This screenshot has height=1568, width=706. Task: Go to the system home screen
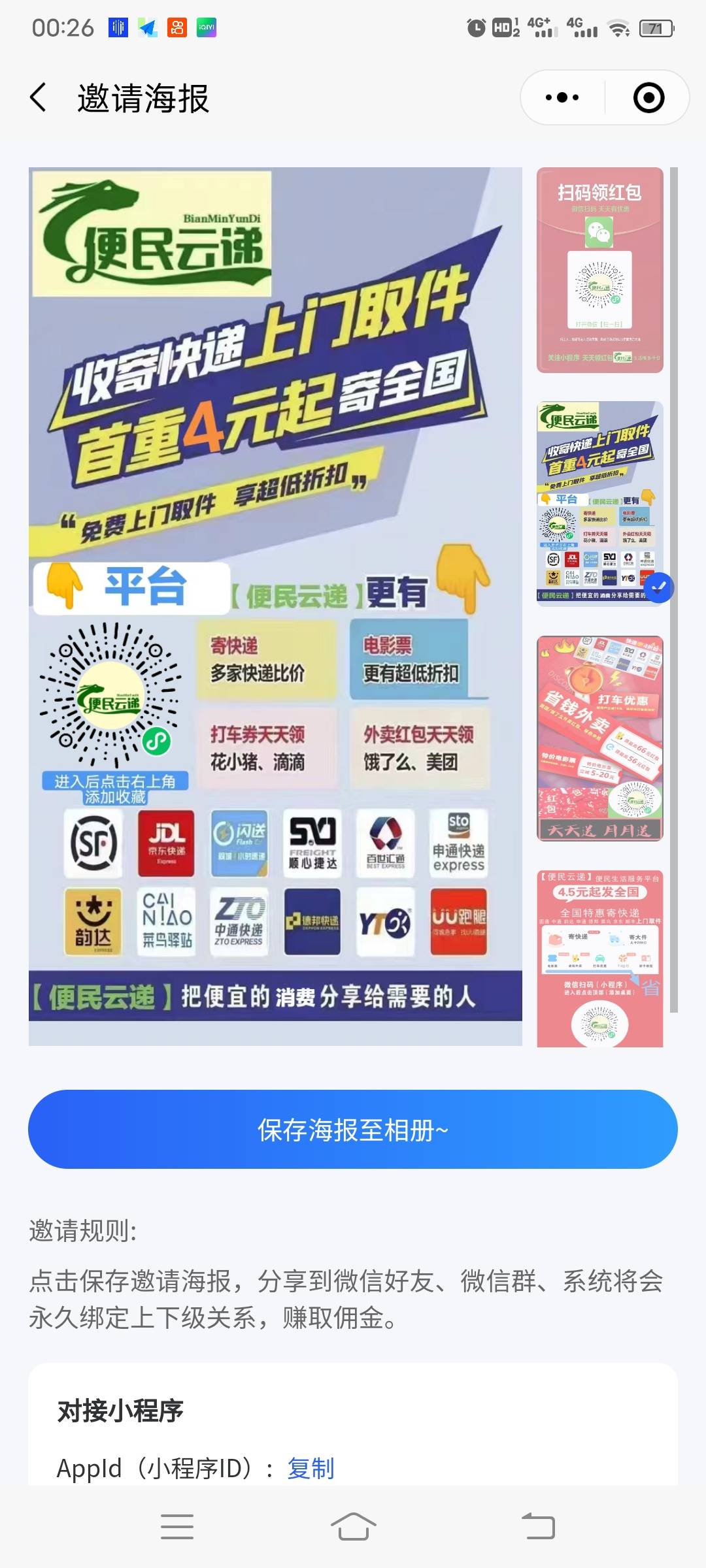click(x=353, y=1527)
